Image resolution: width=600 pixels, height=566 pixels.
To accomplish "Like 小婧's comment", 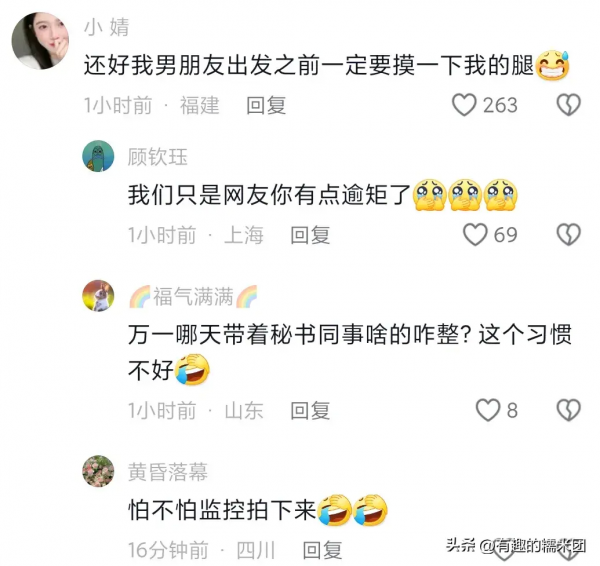I will click(x=465, y=105).
